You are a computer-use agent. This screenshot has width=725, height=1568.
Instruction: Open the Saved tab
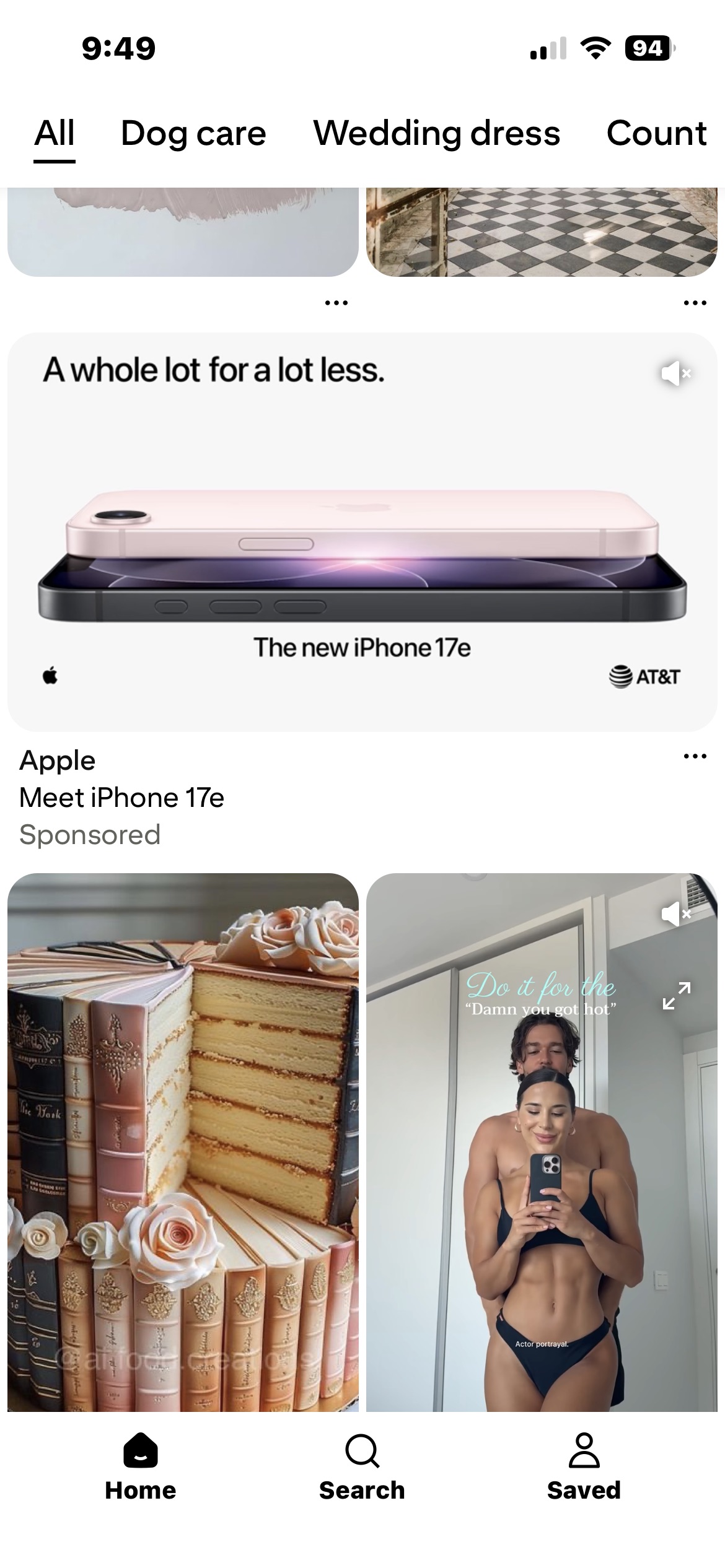tap(584, 1466)
